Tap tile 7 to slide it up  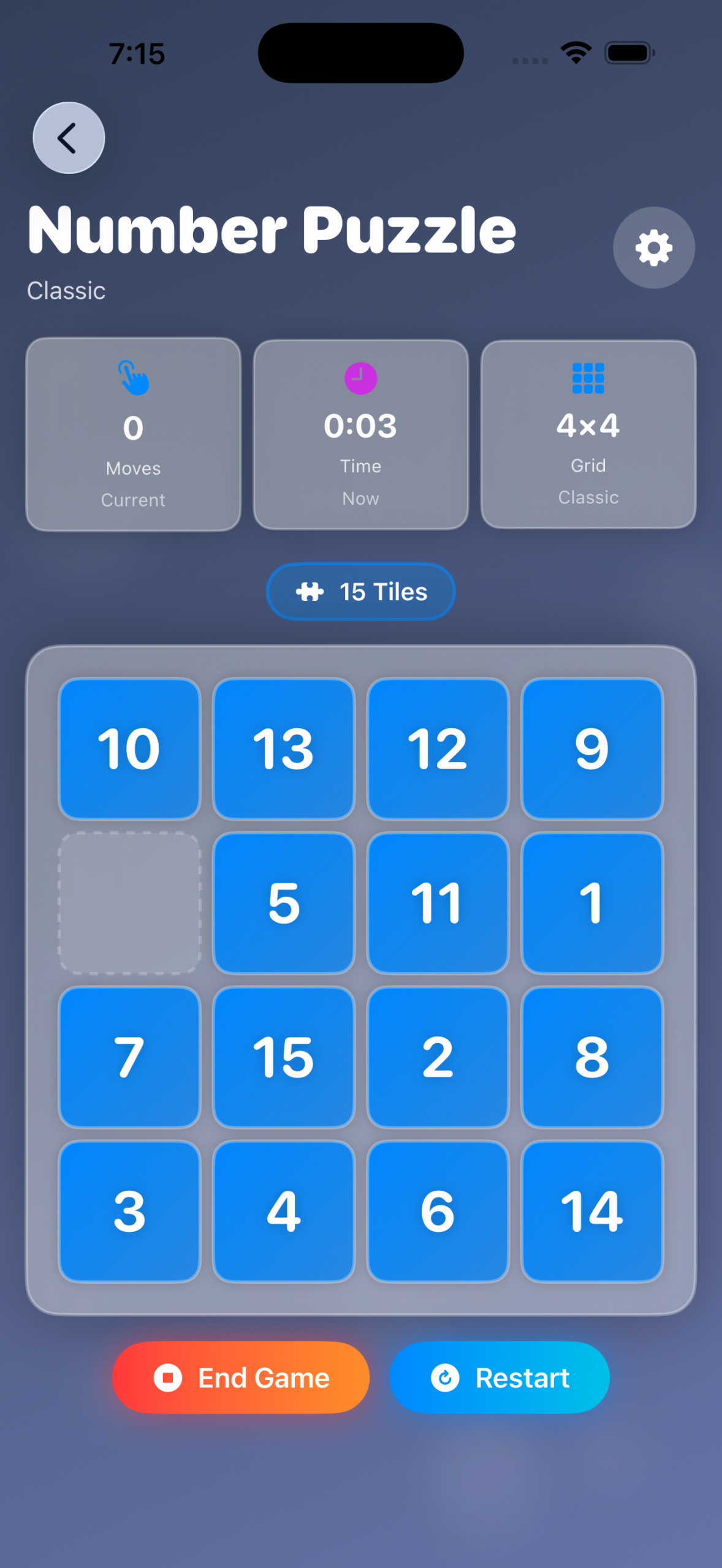click(129, 1057)
